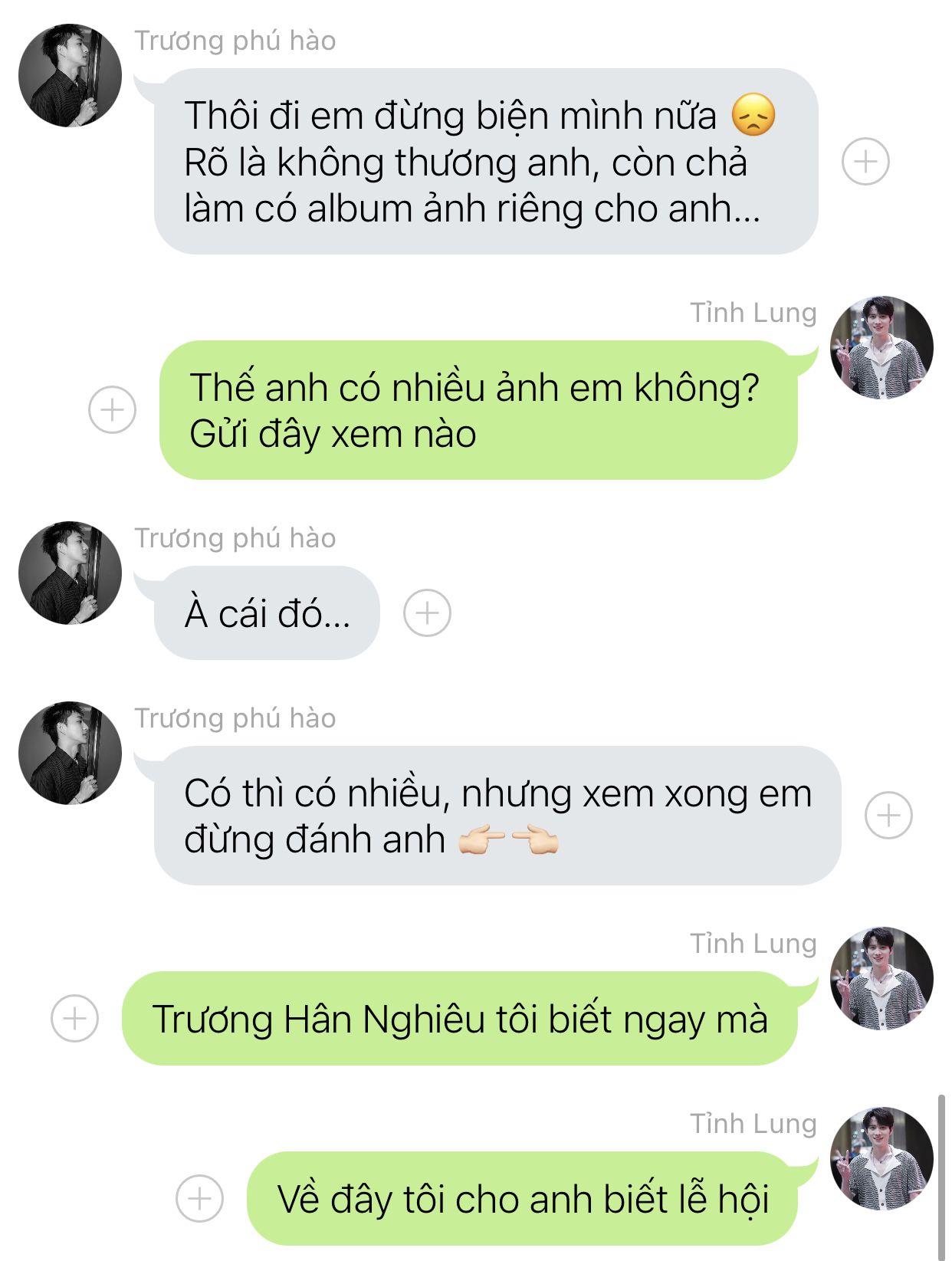952x1261 pixels.
Task: Tap plus next to 'Về đây tôi cho anh biết lễ hội'
Action: tap(199, 1198)
